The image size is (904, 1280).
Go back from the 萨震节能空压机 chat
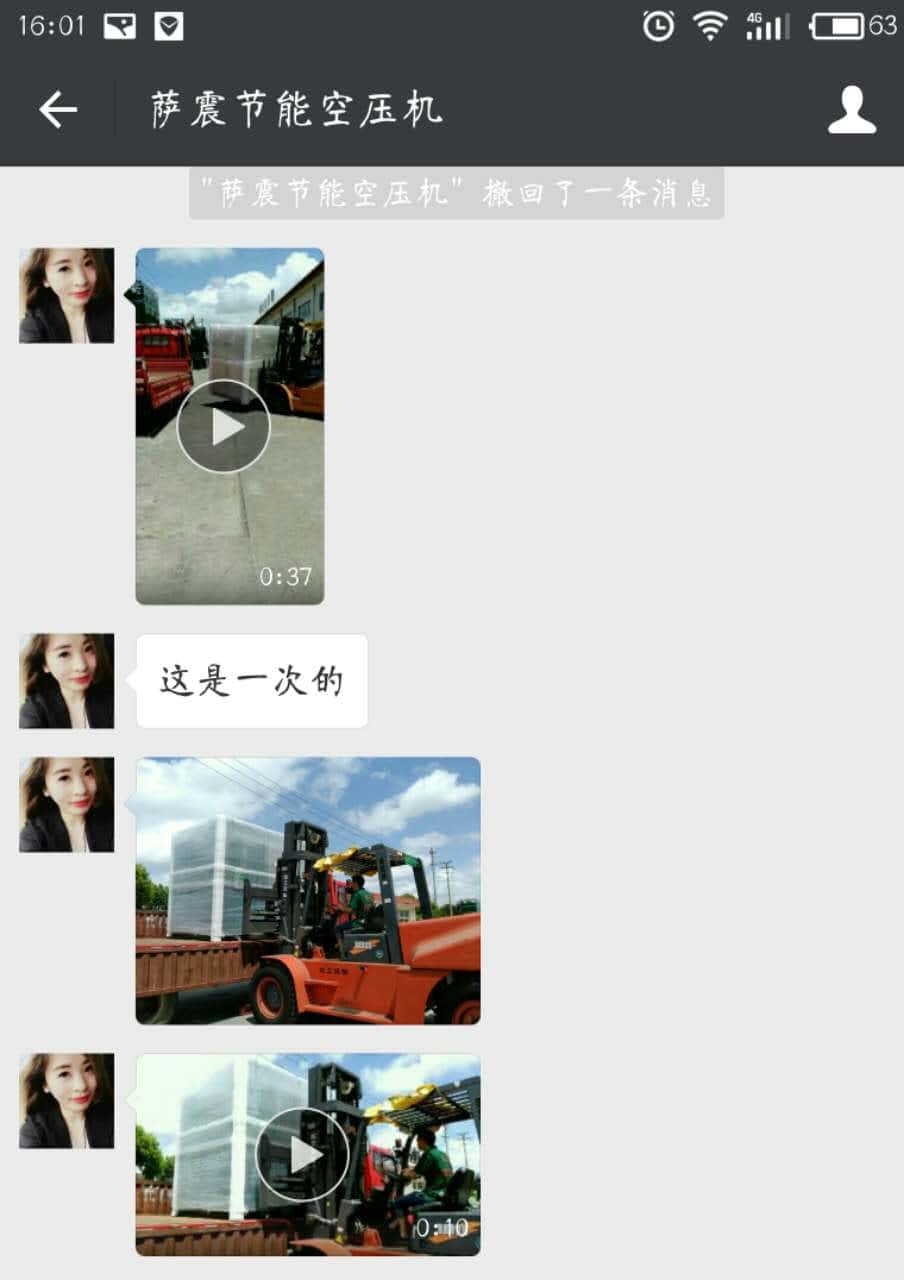[x=57, y=110]
